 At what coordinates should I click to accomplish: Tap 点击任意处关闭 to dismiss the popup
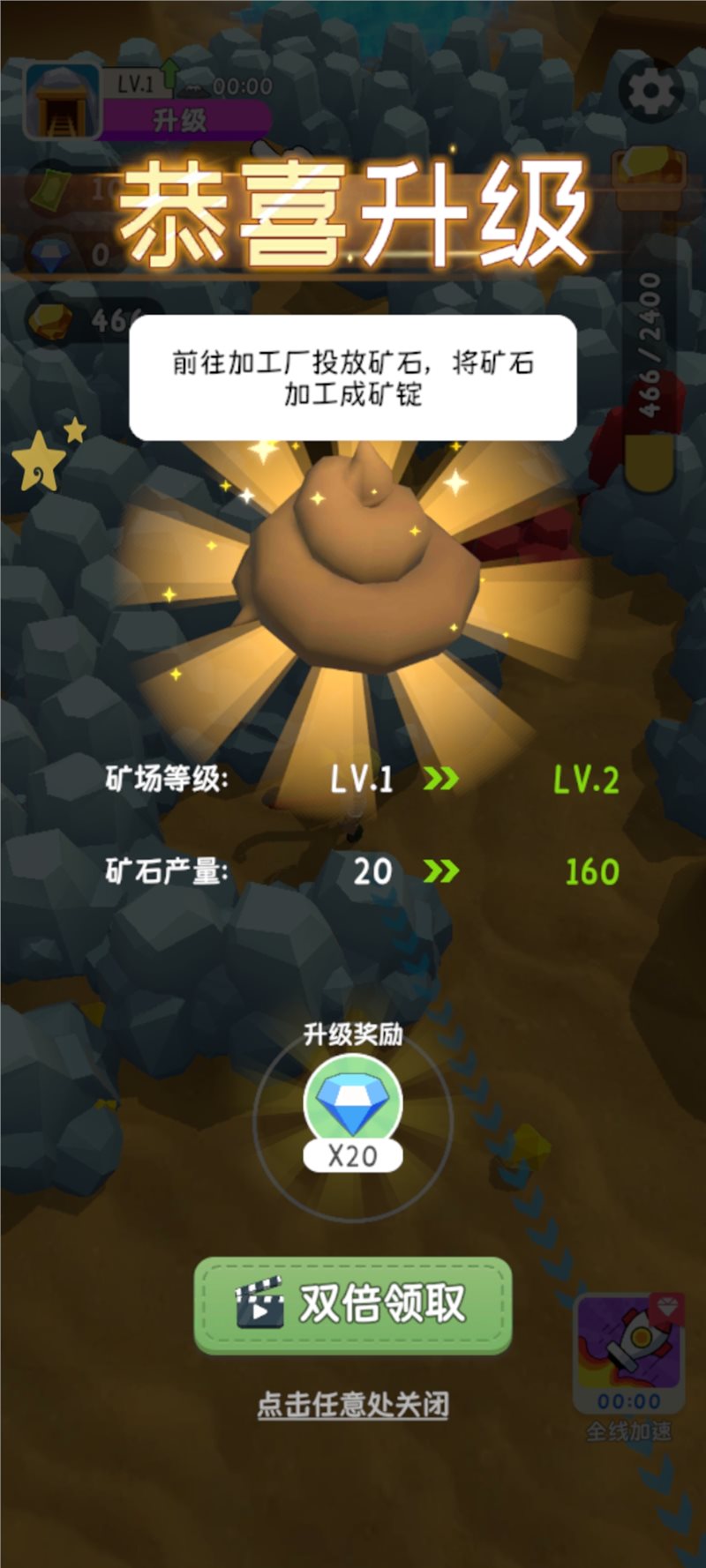coord(353,1404)
